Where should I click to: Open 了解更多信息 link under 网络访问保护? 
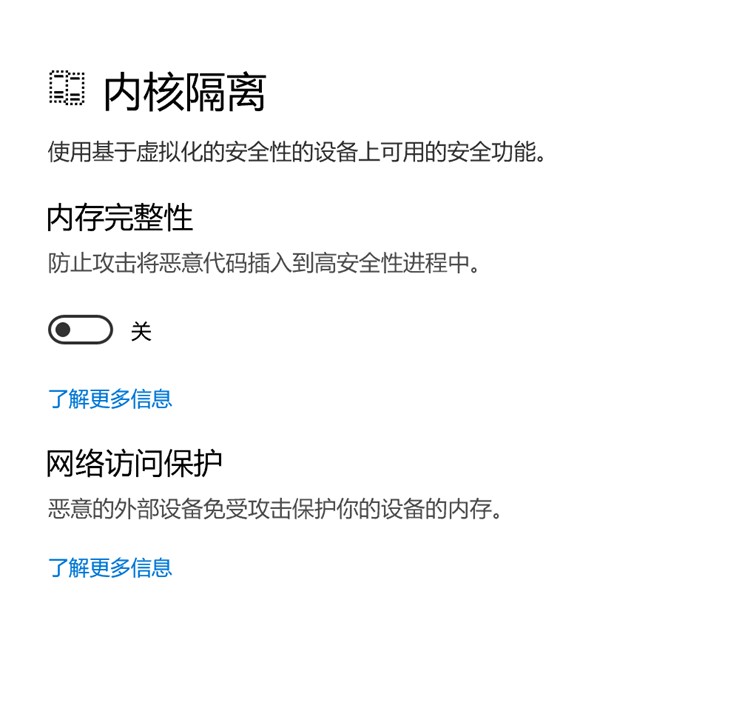[110, 567]
